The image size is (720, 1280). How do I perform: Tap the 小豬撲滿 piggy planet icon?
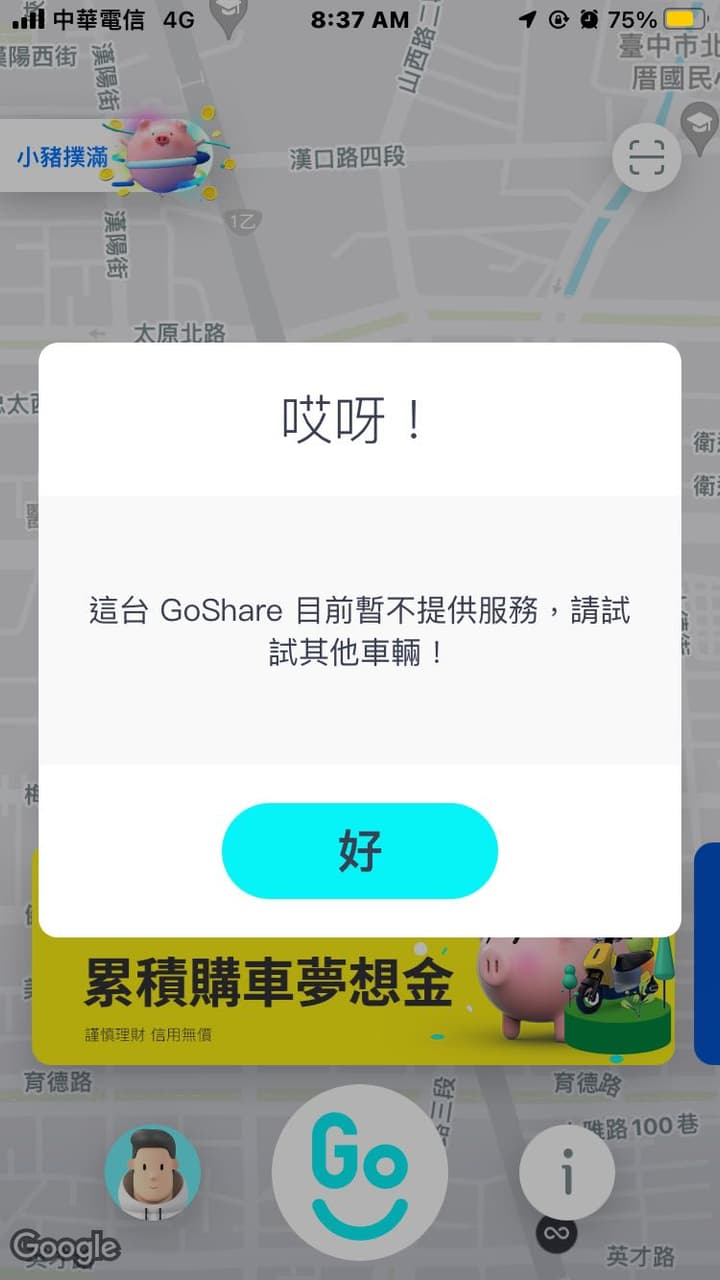[x=165, y=155]
